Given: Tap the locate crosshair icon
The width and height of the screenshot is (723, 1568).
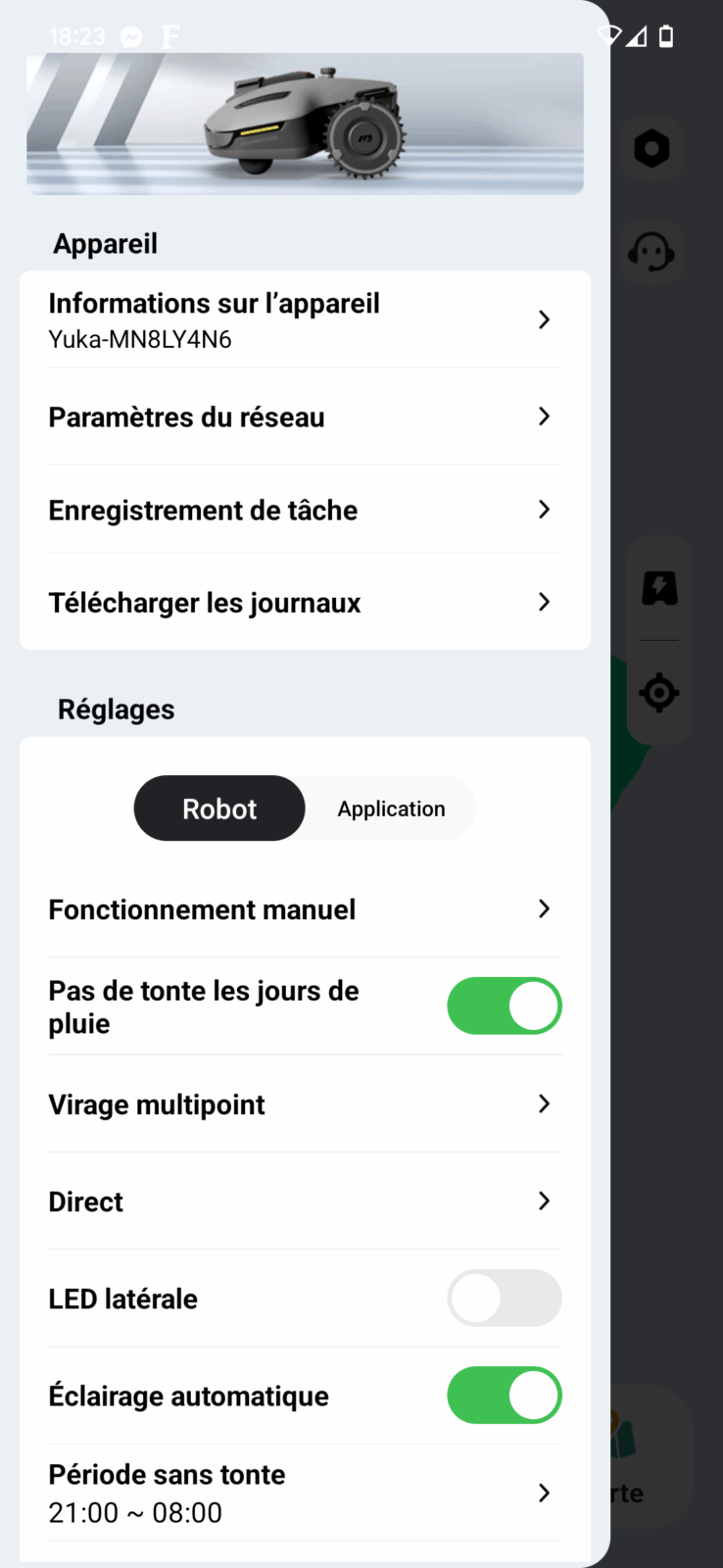Looking at the screenshot, I should coord(659,693).
